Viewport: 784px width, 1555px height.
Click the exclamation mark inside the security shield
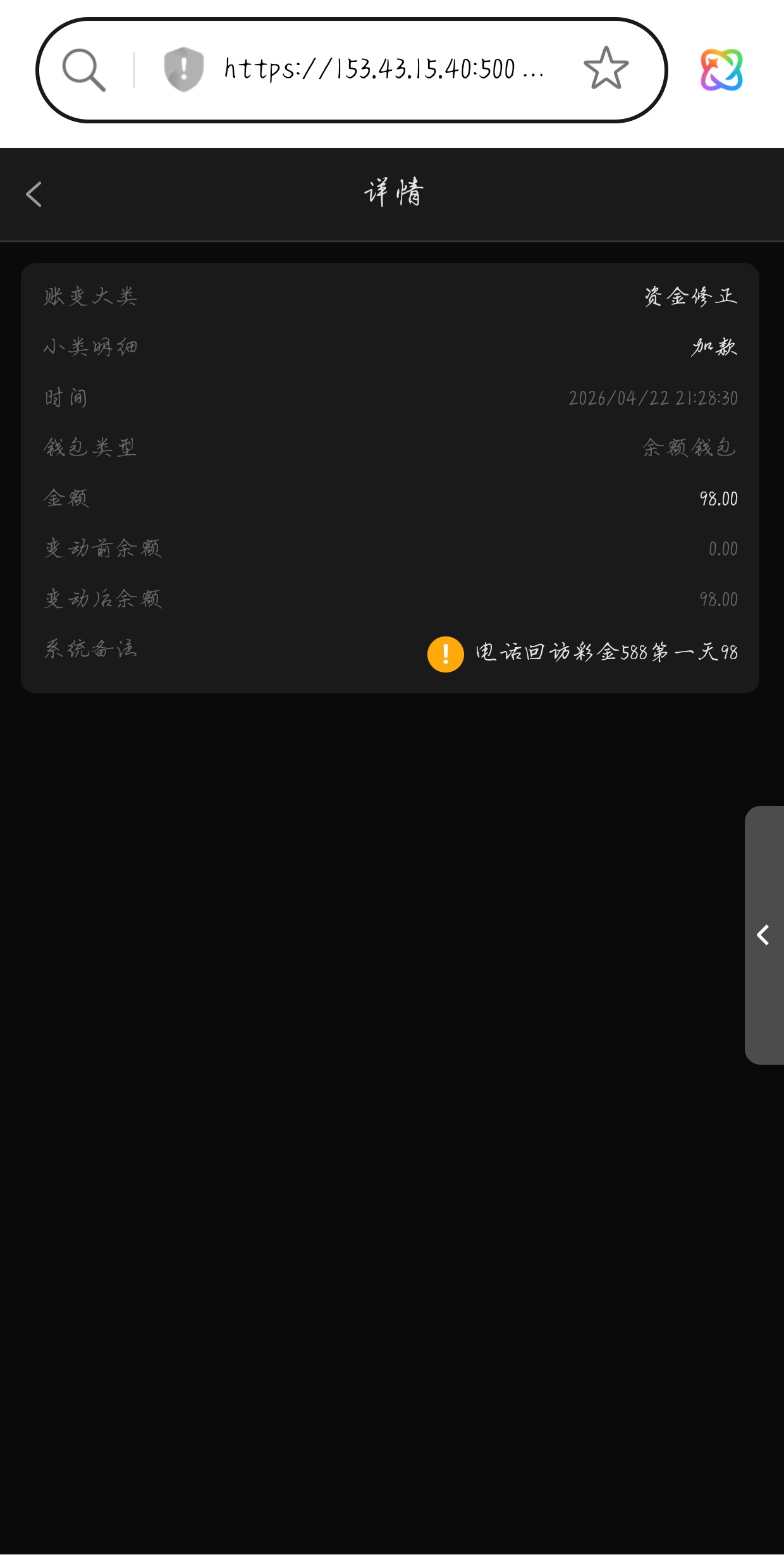pyautogui.click(x=183, y=67)
